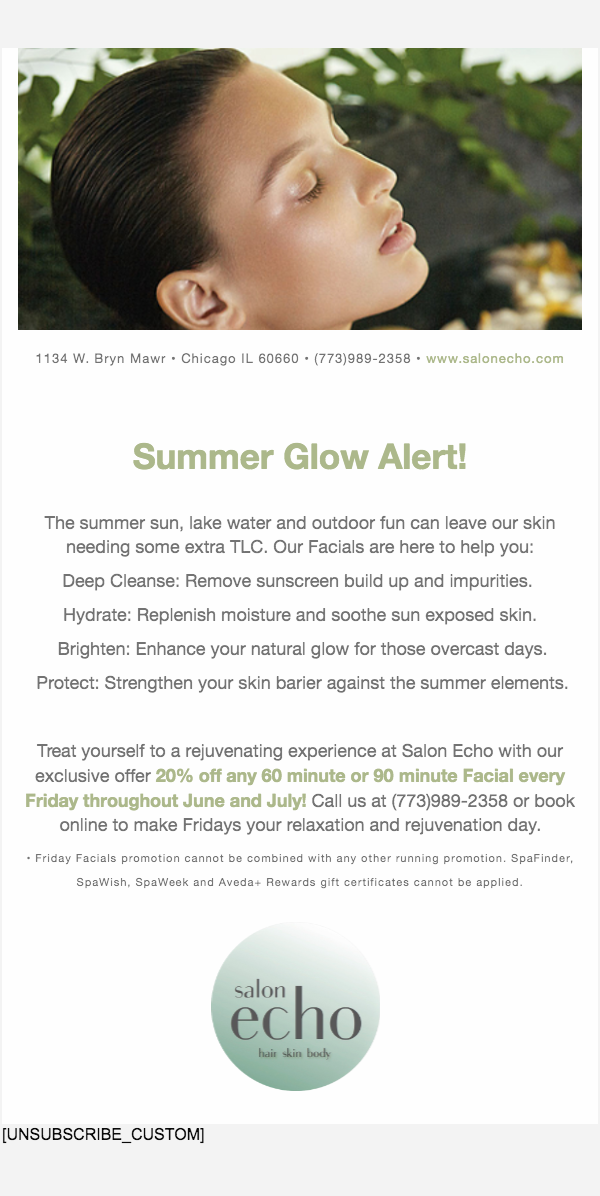The image size is (600, 1196).
Task: Open the www.salonecho.com website link
Action: click(494, 358)
